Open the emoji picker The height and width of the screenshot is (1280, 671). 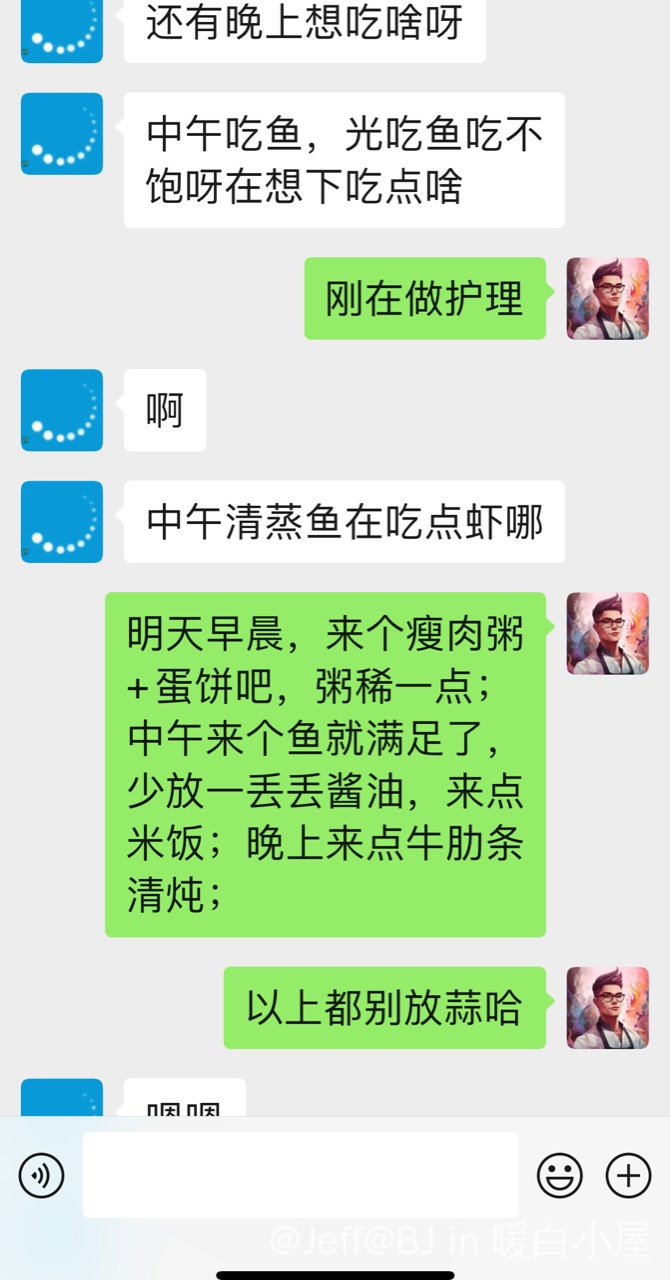pos(559,1175)
